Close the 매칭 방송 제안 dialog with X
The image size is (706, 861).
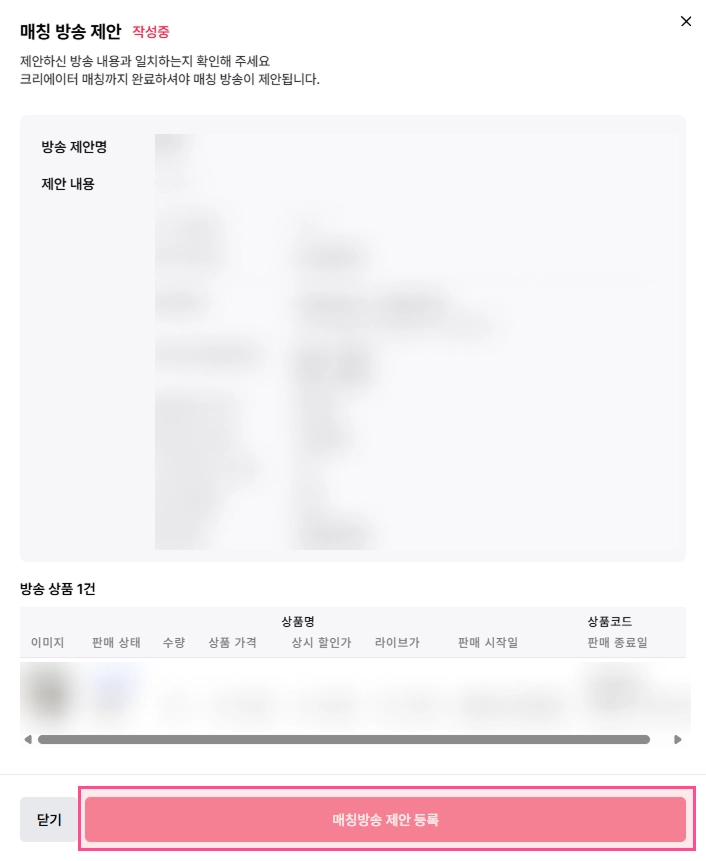click(x=685, y=21)
